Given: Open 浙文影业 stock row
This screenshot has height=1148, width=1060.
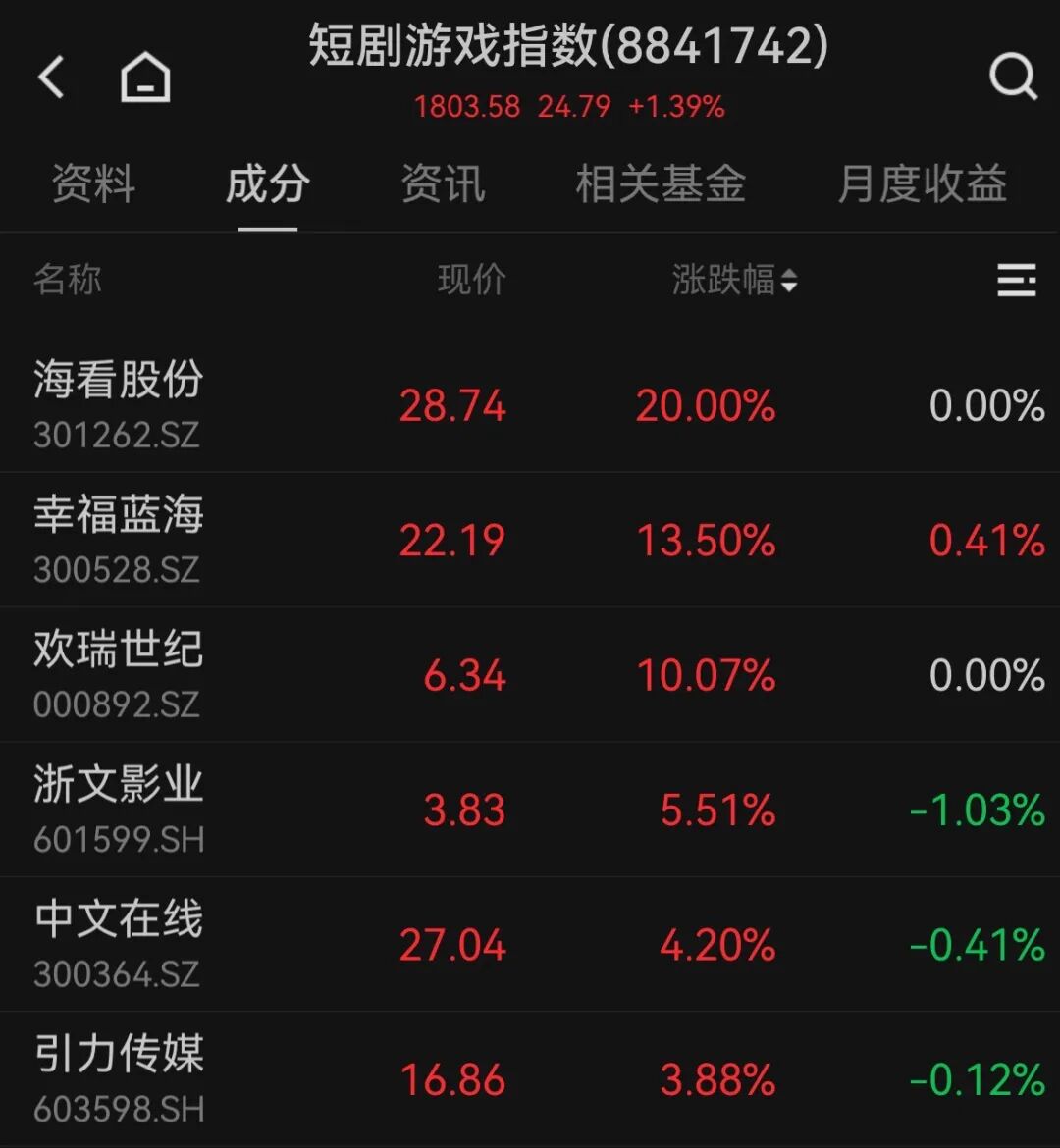Looking at the screenshot, I should point(118,809).
